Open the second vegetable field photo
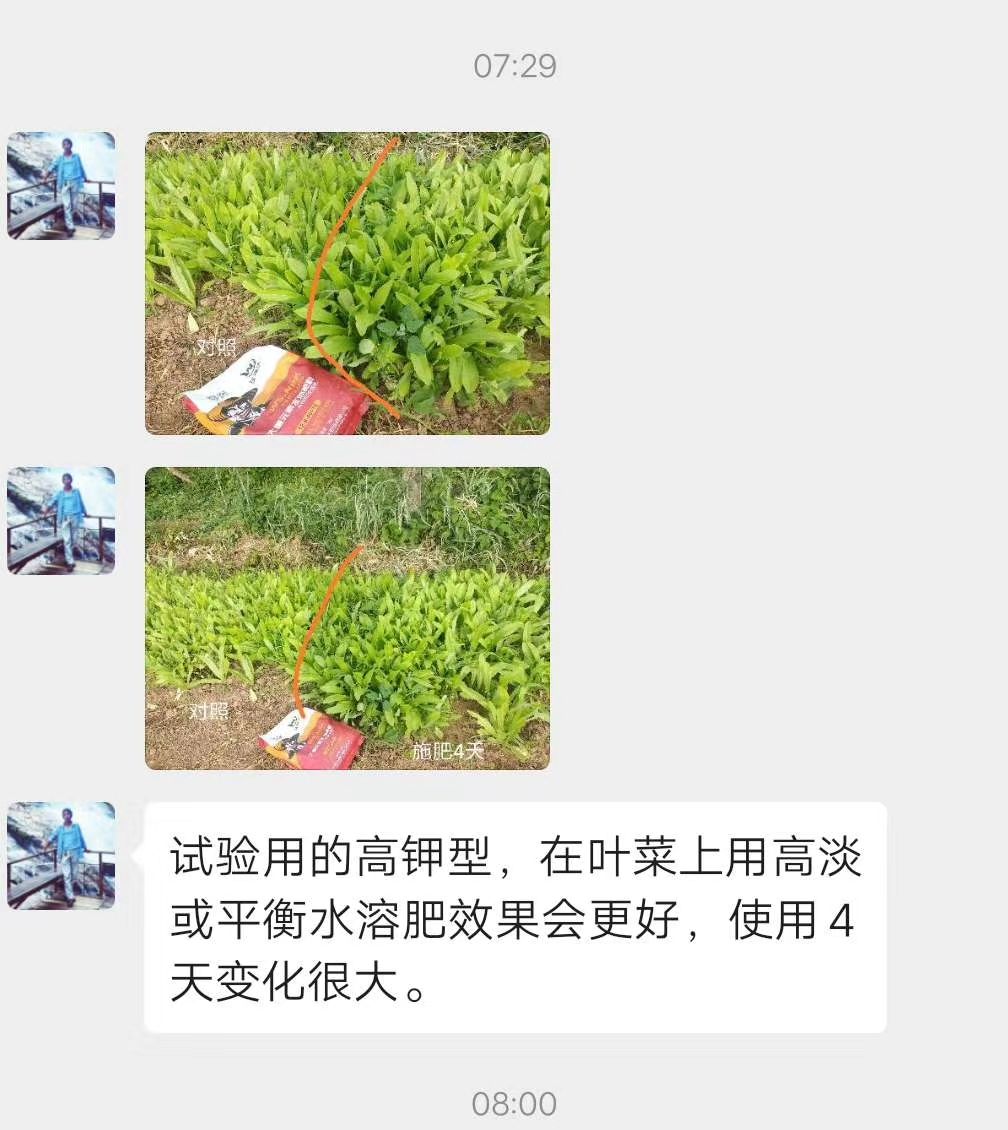Viewport: 1008px width, 1130px height. [x=348, y=618]
